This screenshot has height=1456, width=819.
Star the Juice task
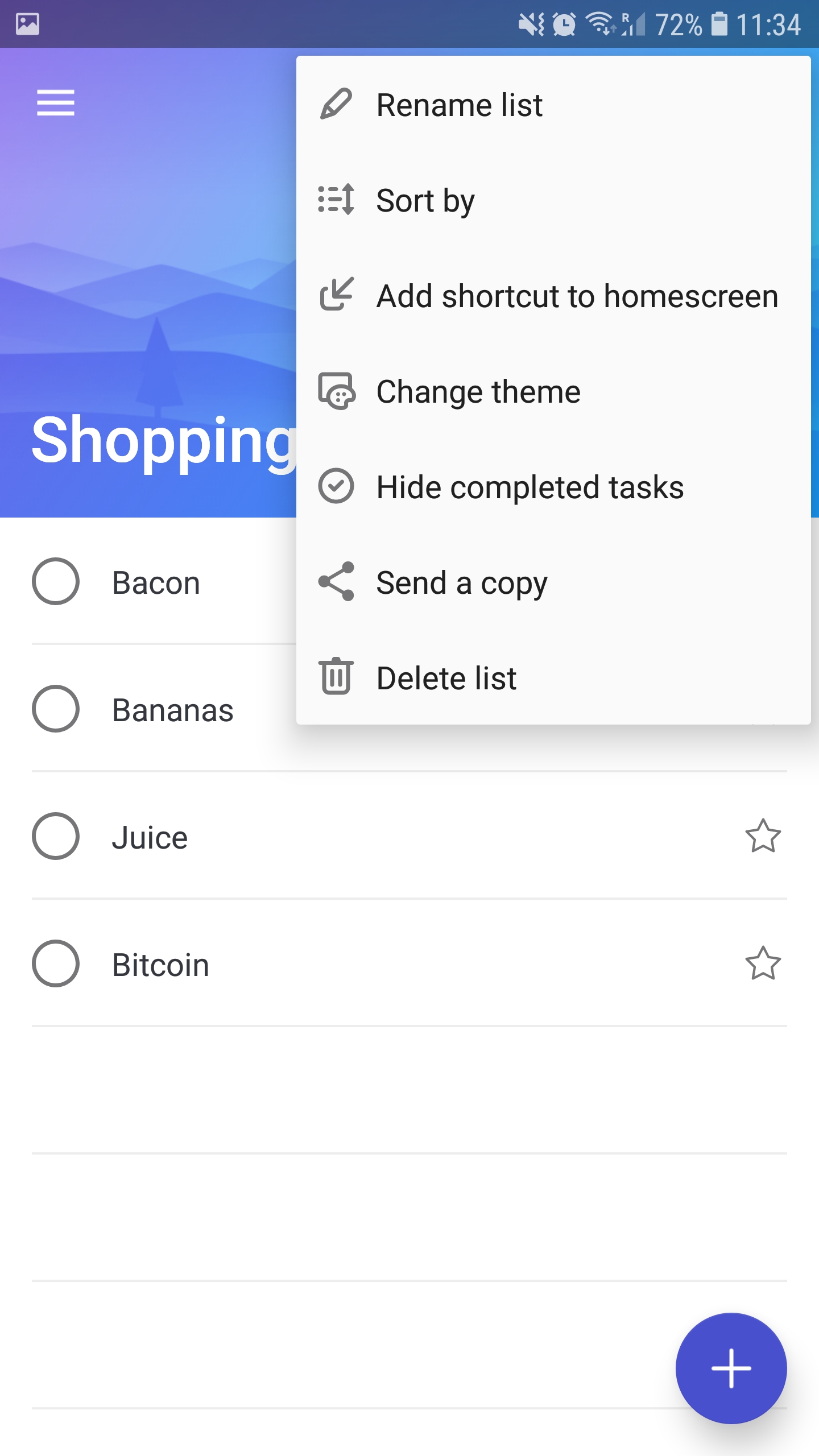point(763,836)
